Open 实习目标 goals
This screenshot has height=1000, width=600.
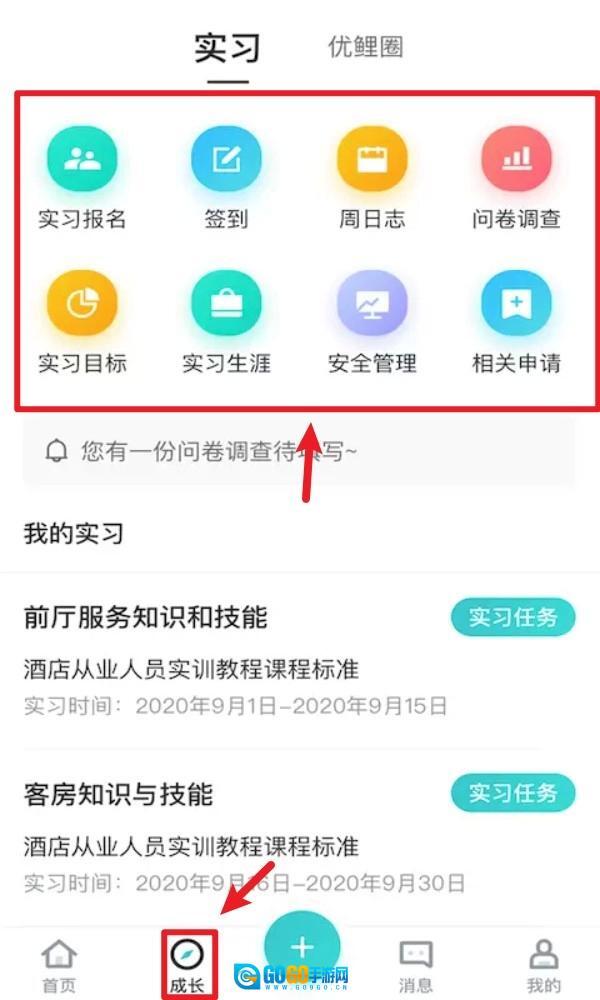click(x=82, y=303)
